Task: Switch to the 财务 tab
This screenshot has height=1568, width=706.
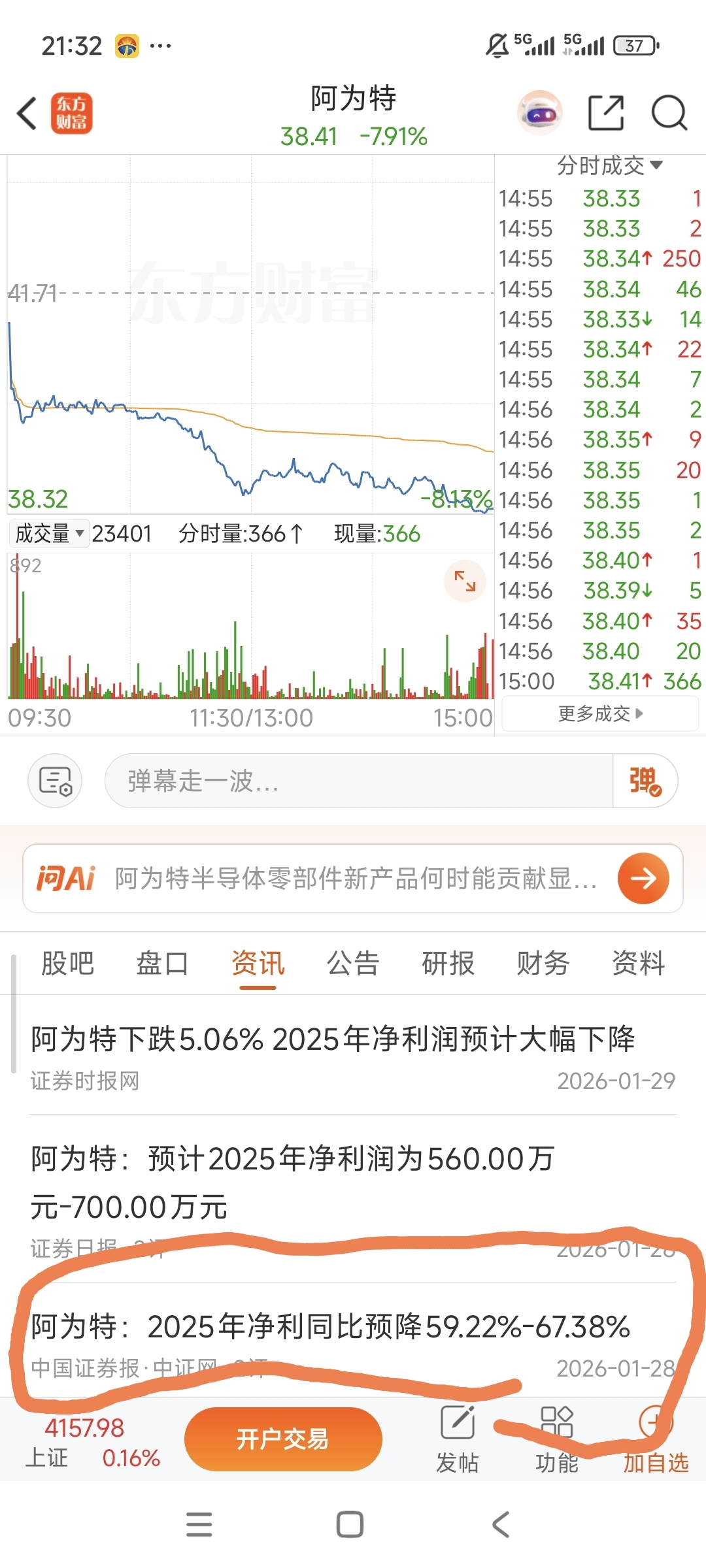Action: pos(543,963)
